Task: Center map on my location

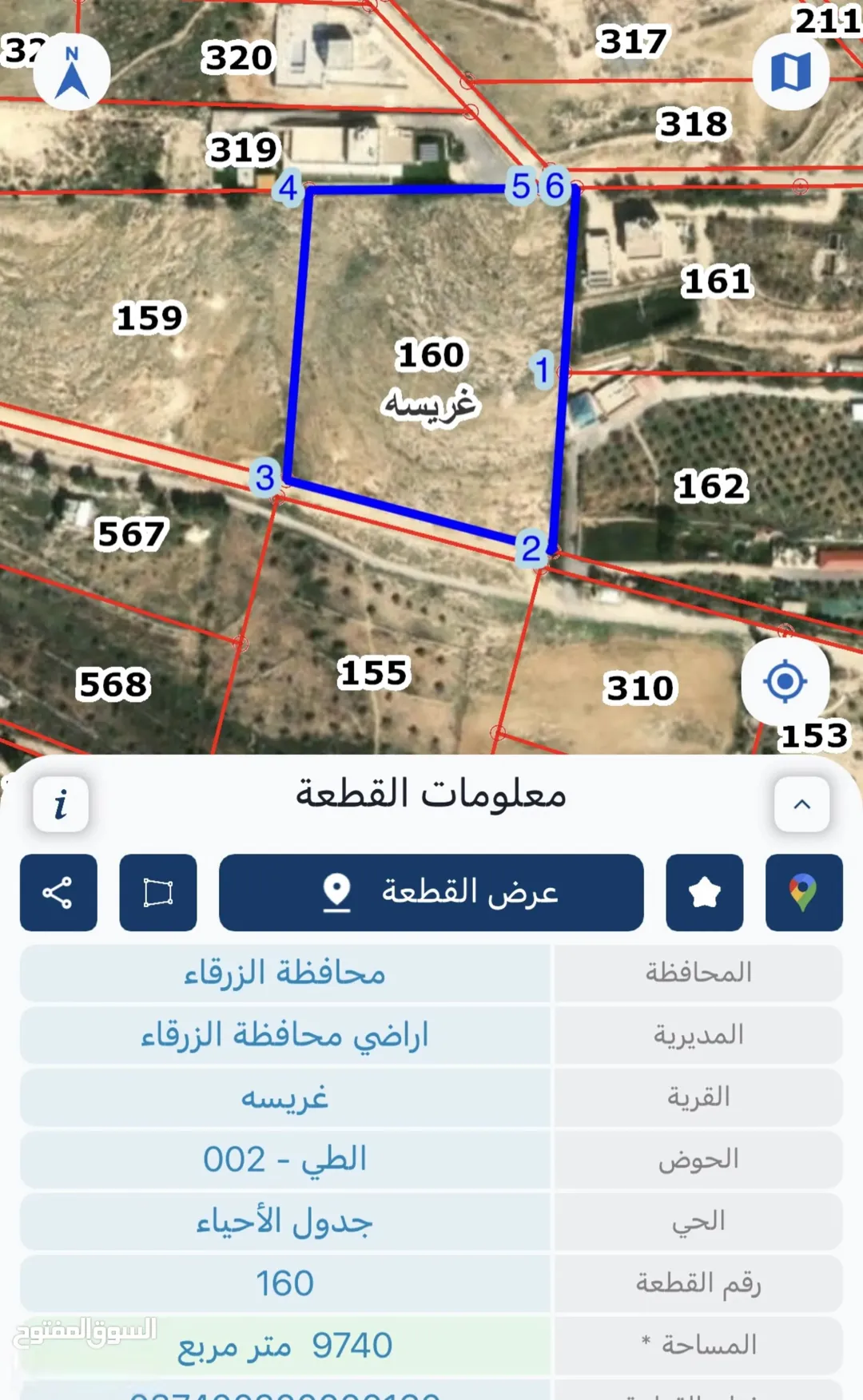Action: coord(785,681)
